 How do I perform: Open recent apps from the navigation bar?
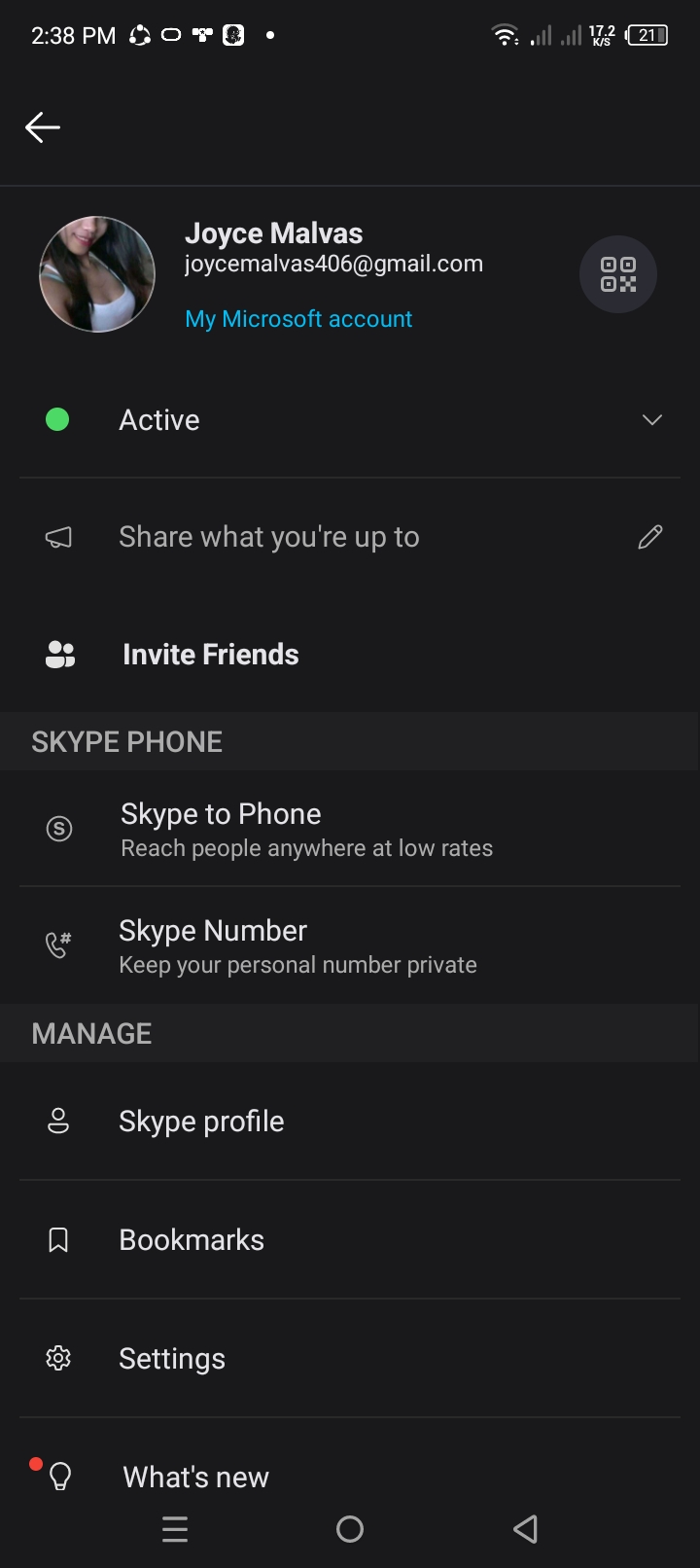(x=175, y=1529)
